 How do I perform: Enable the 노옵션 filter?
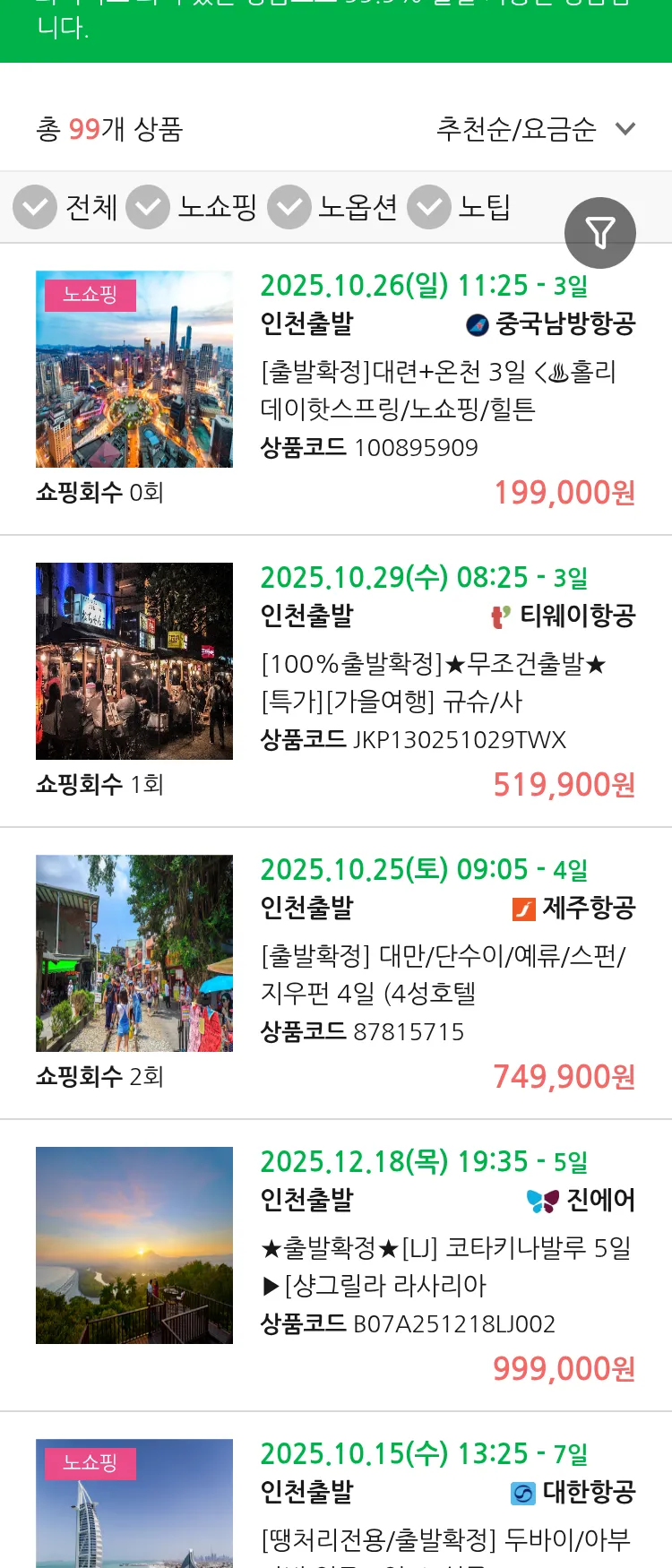point(289,206)
